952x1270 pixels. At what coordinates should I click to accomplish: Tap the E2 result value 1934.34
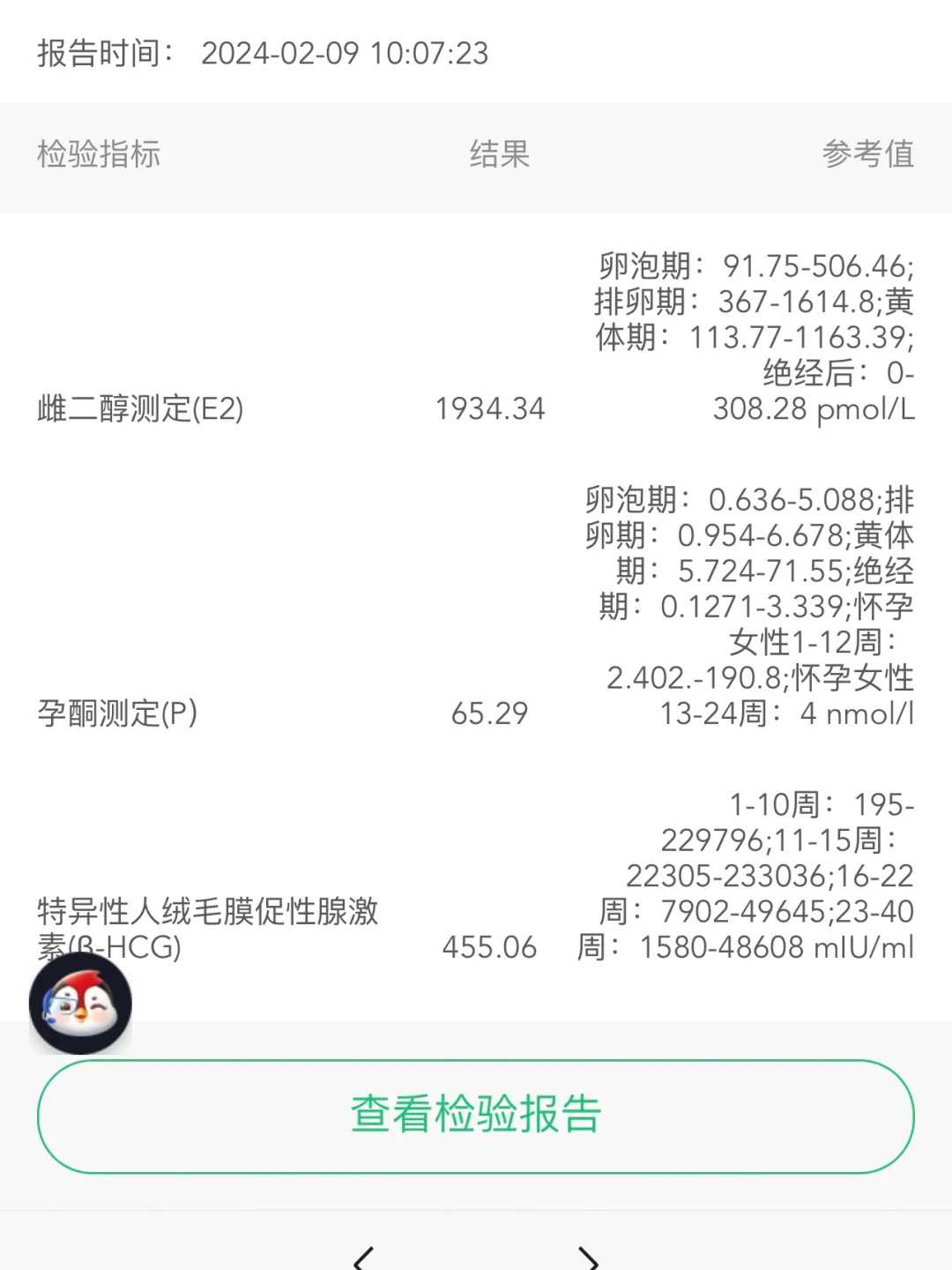(x=491, y=408)
